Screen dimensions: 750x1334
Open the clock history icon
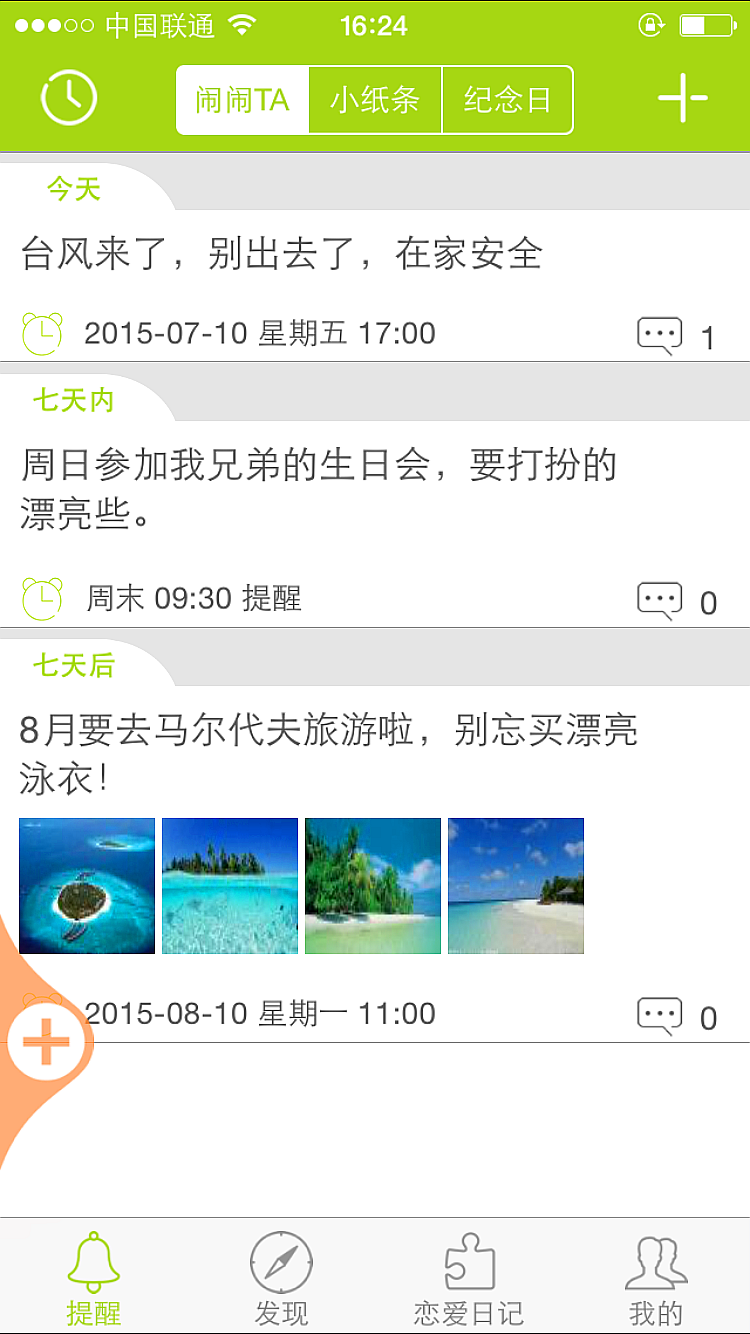[68, 98]
